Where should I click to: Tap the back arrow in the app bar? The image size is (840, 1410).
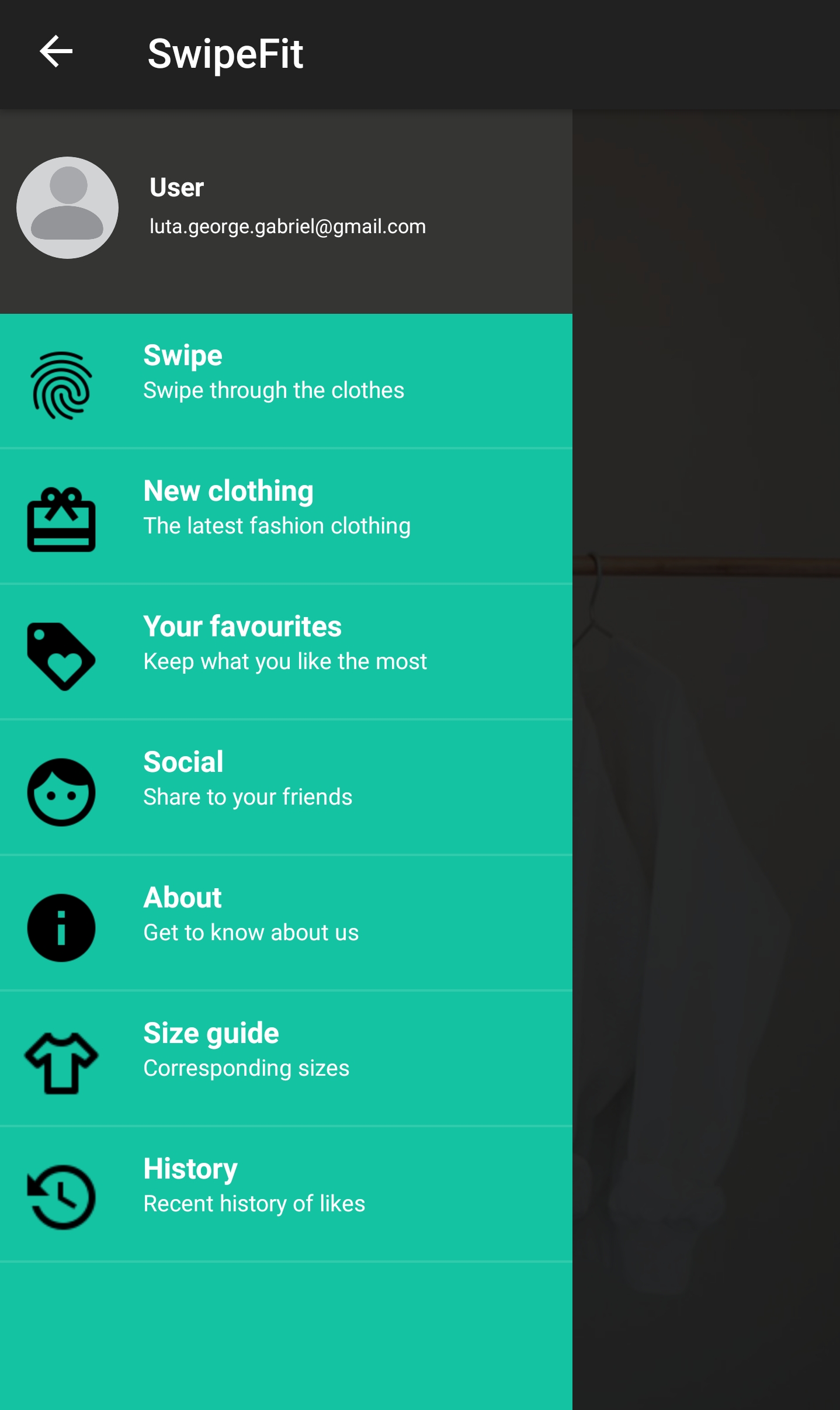point(56,52)
